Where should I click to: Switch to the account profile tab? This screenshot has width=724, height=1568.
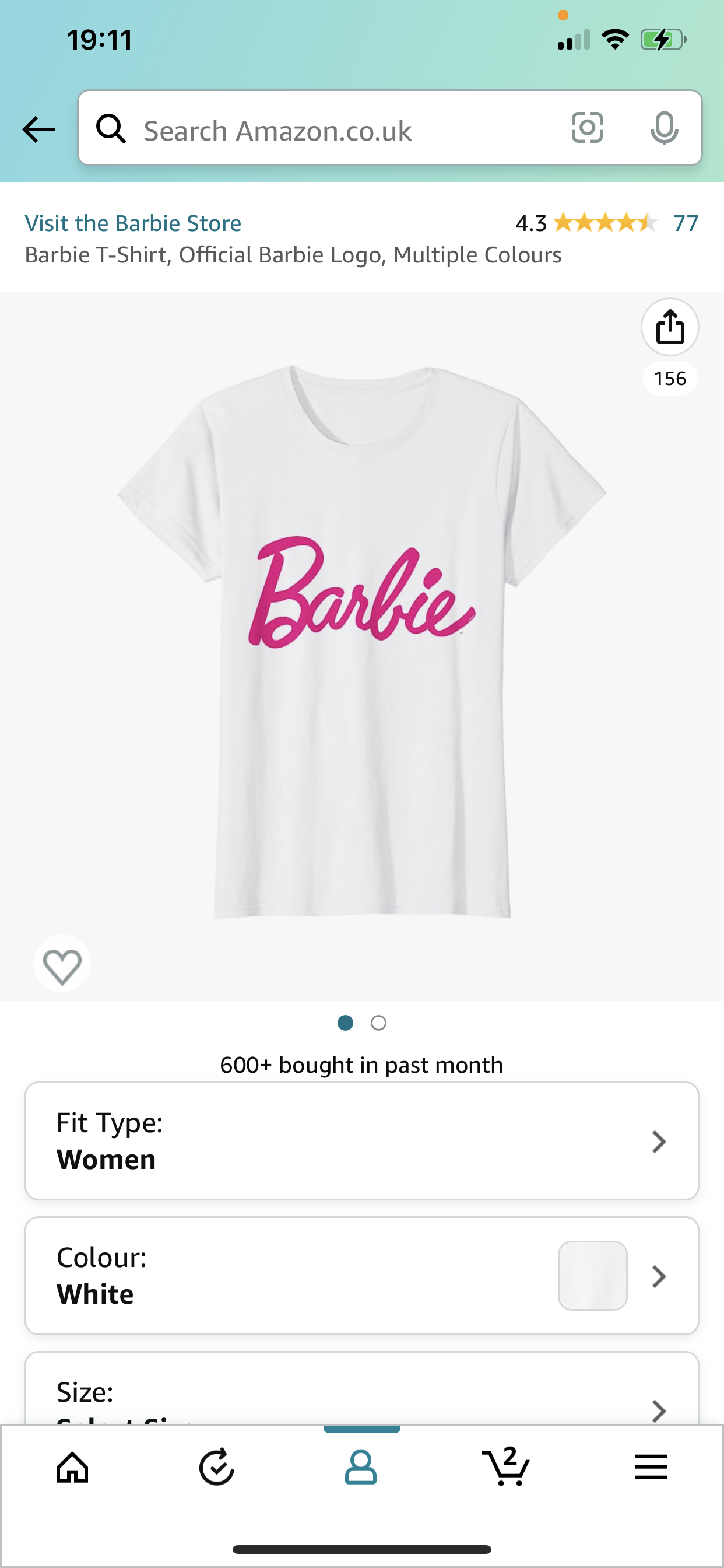[x=361, y=1468]
